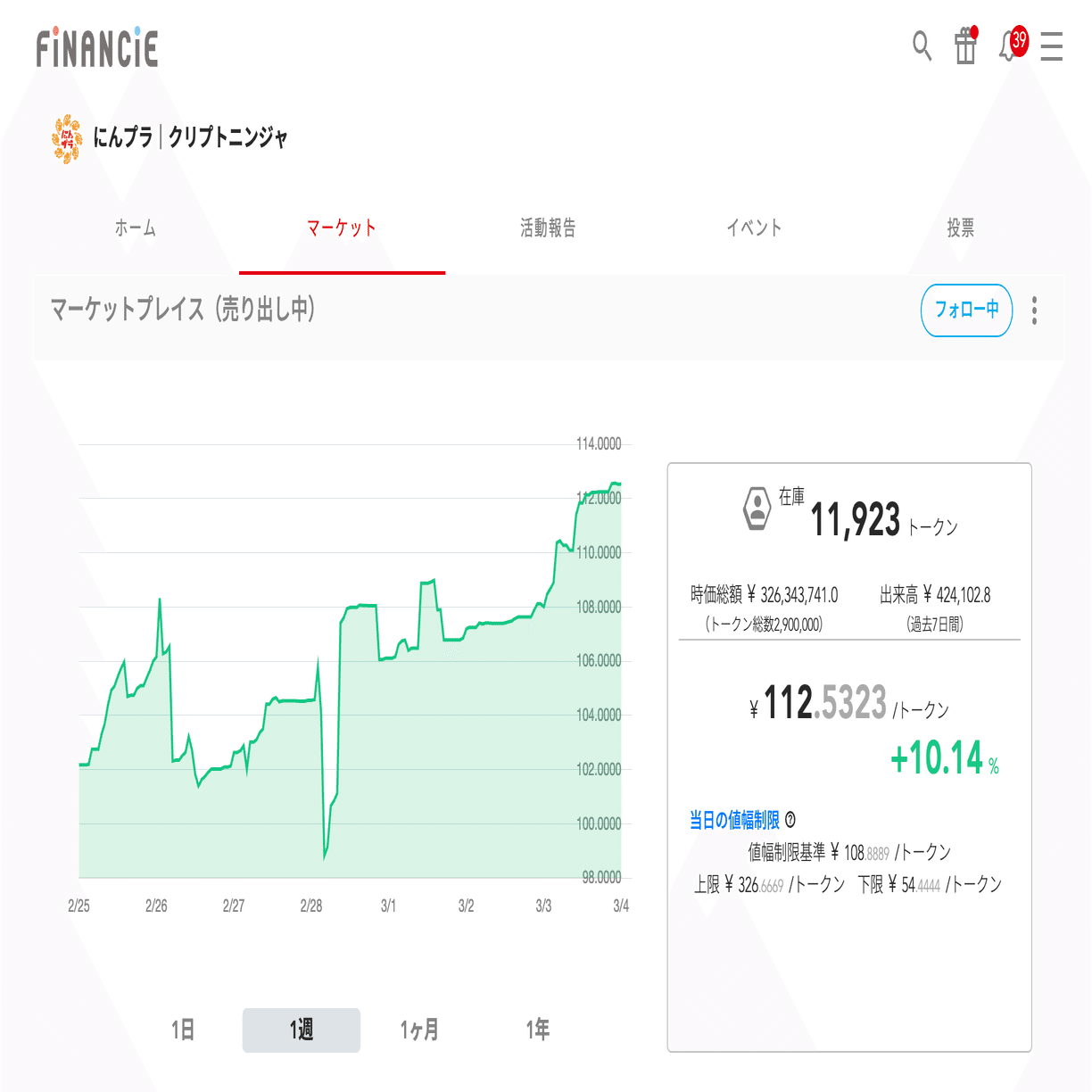
Task: Switch the chart to 1年
Action: click(538, 1030)
